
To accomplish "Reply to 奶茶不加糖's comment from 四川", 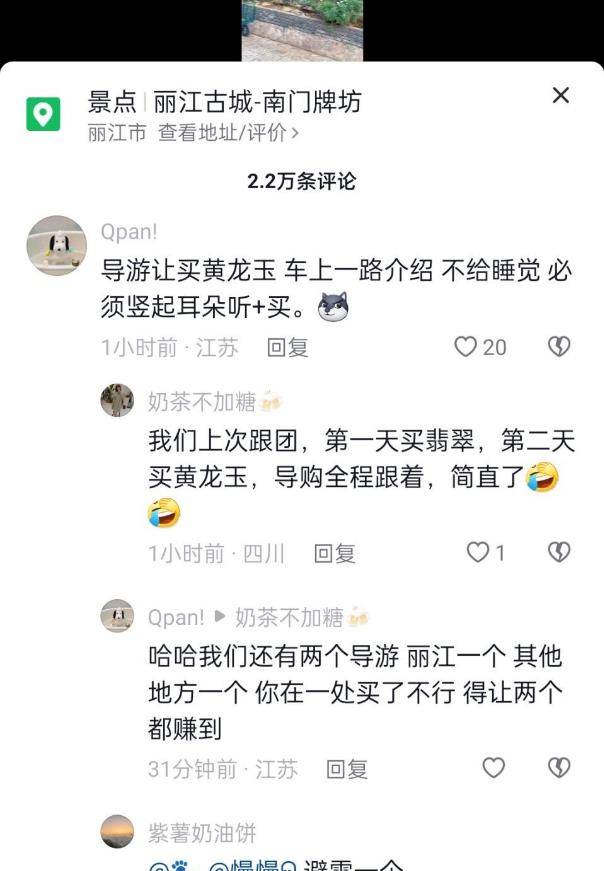I will tap(334, 553).
